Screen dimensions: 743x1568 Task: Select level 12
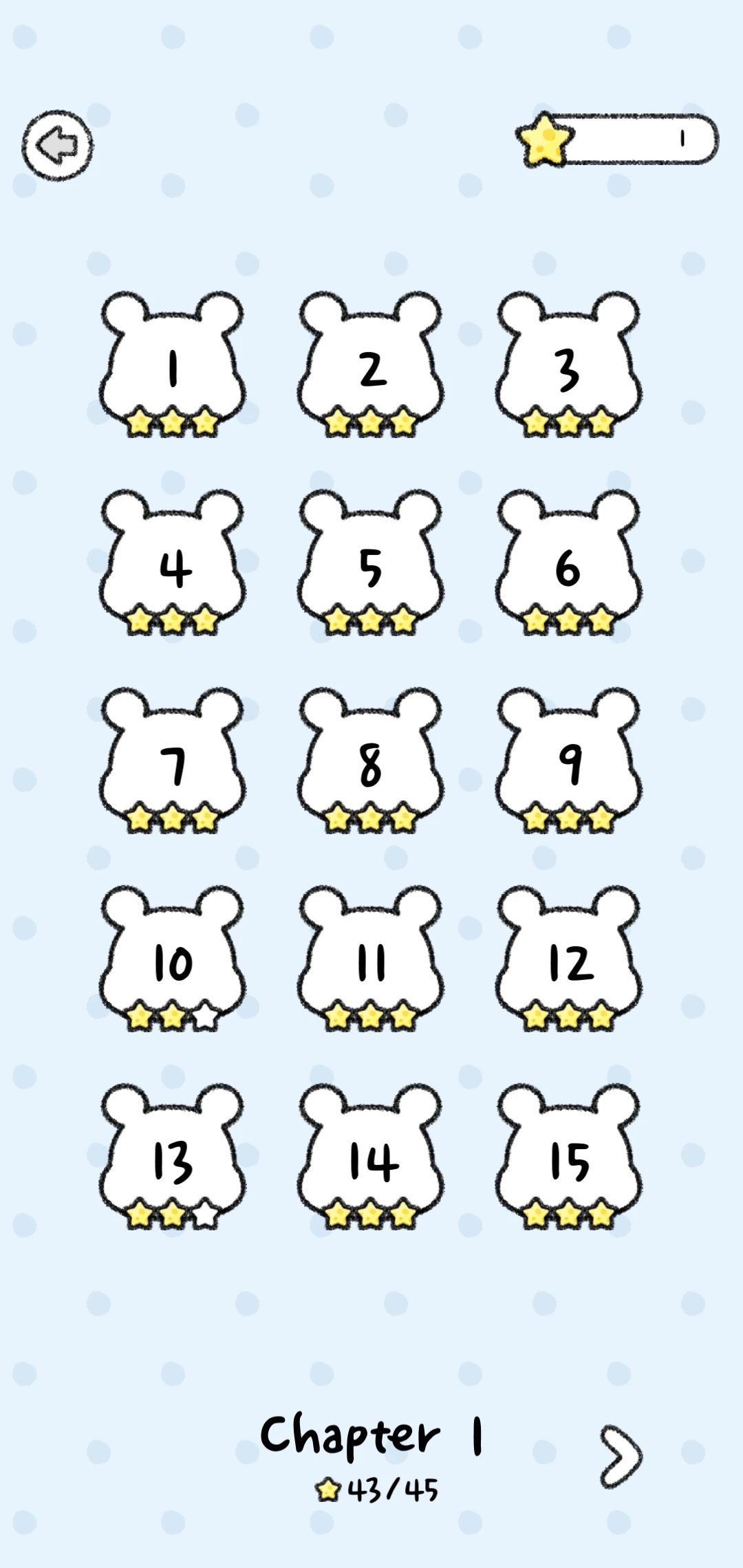click(568, 959)
